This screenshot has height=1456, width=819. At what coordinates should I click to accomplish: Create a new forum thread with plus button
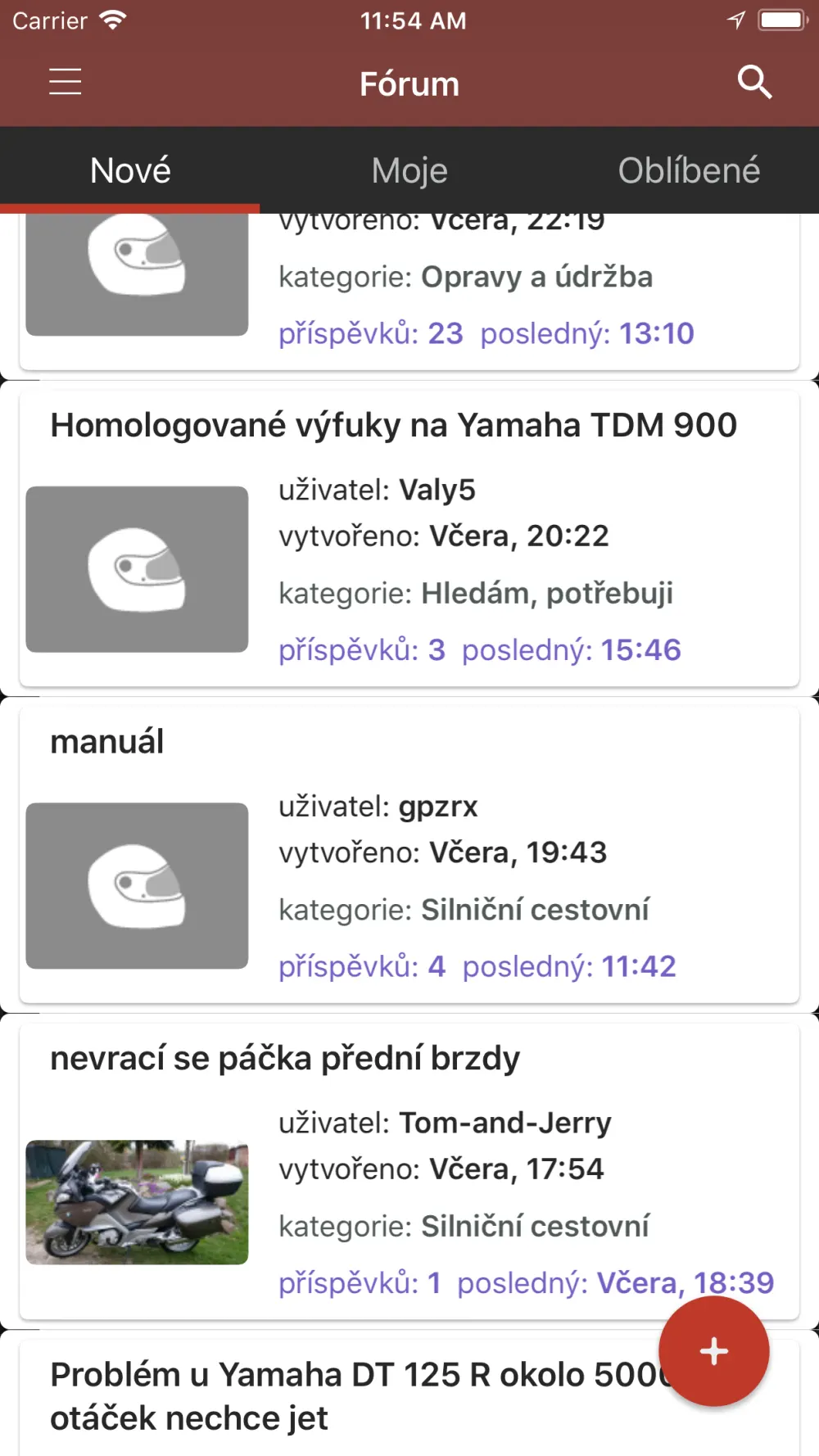[x=714, y=1351]
